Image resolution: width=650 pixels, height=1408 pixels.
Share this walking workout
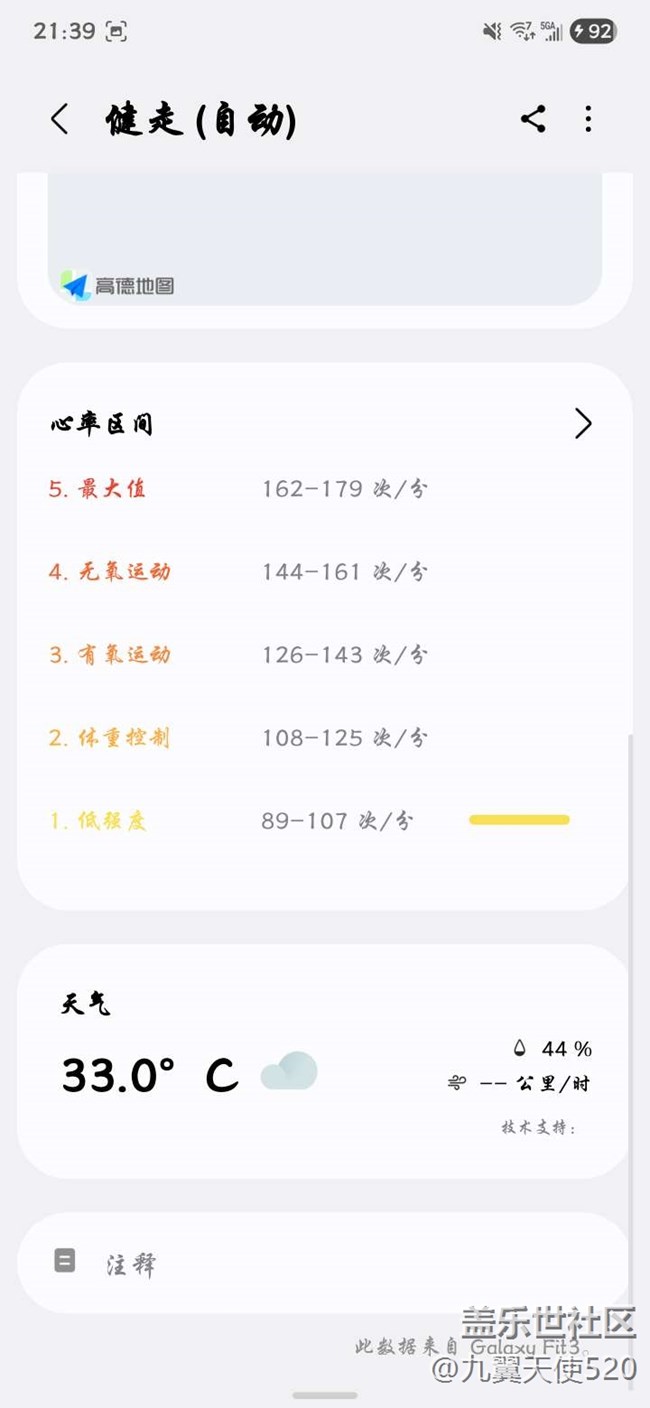(x=533, y=119)
